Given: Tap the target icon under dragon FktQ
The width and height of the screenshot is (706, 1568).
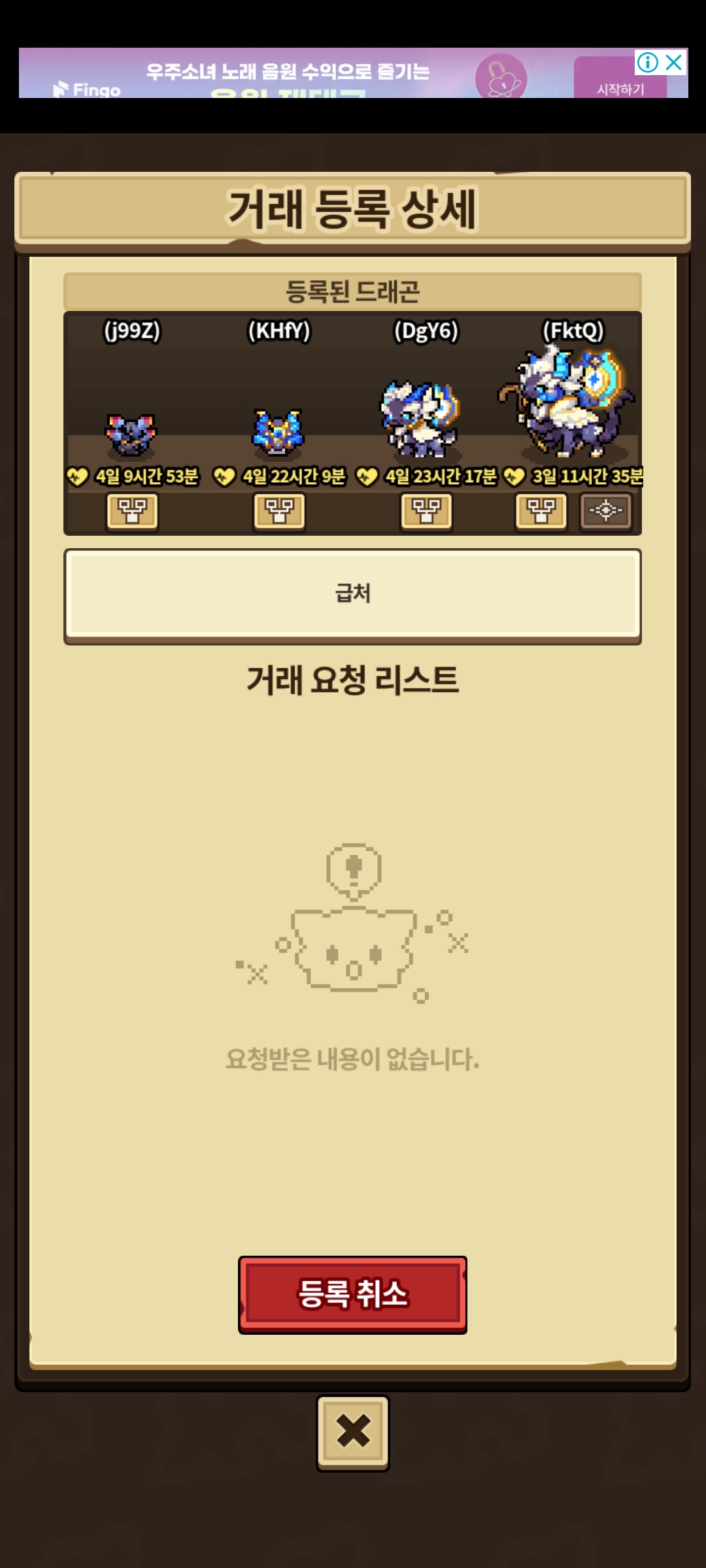Looking at the screenshot, I should (x=606, y=511).
